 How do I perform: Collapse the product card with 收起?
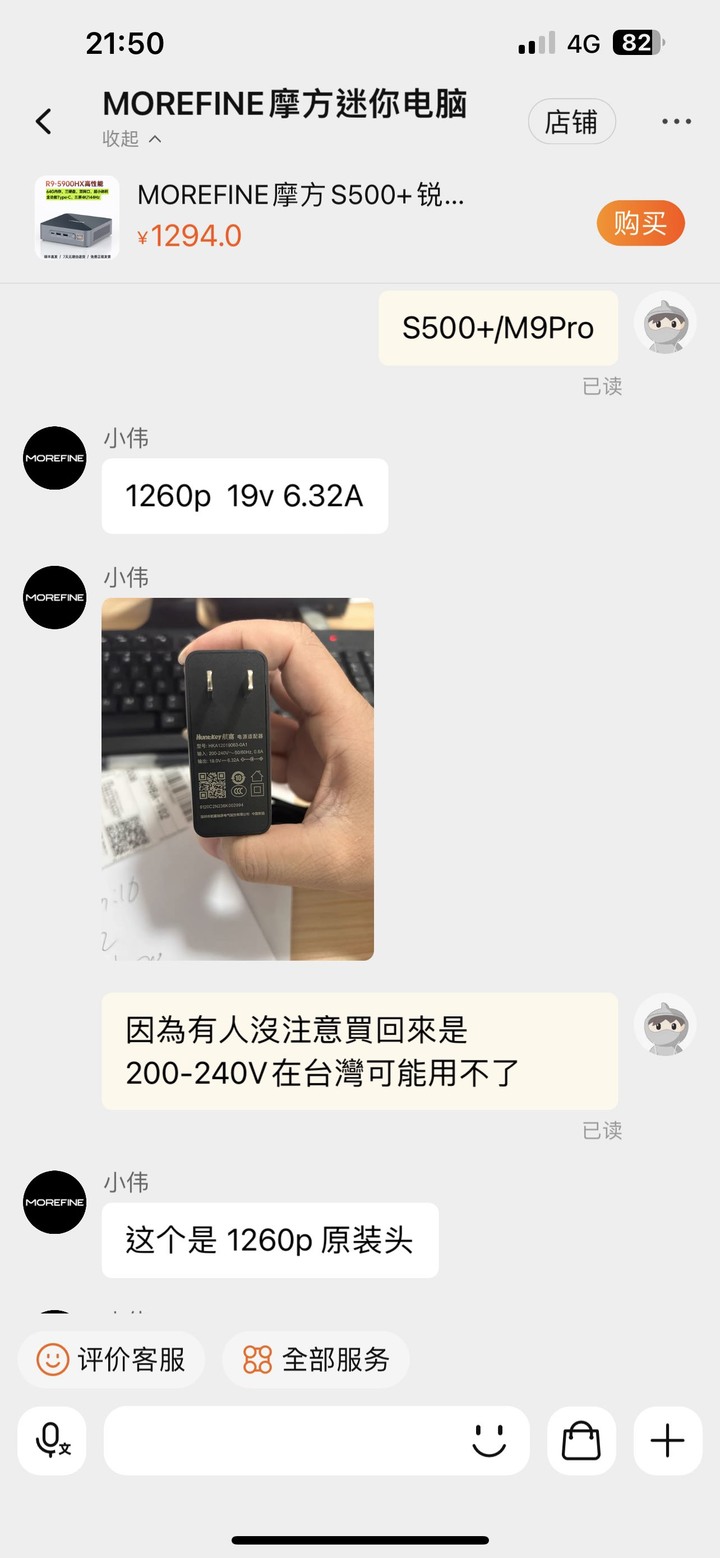coord(131,139)
